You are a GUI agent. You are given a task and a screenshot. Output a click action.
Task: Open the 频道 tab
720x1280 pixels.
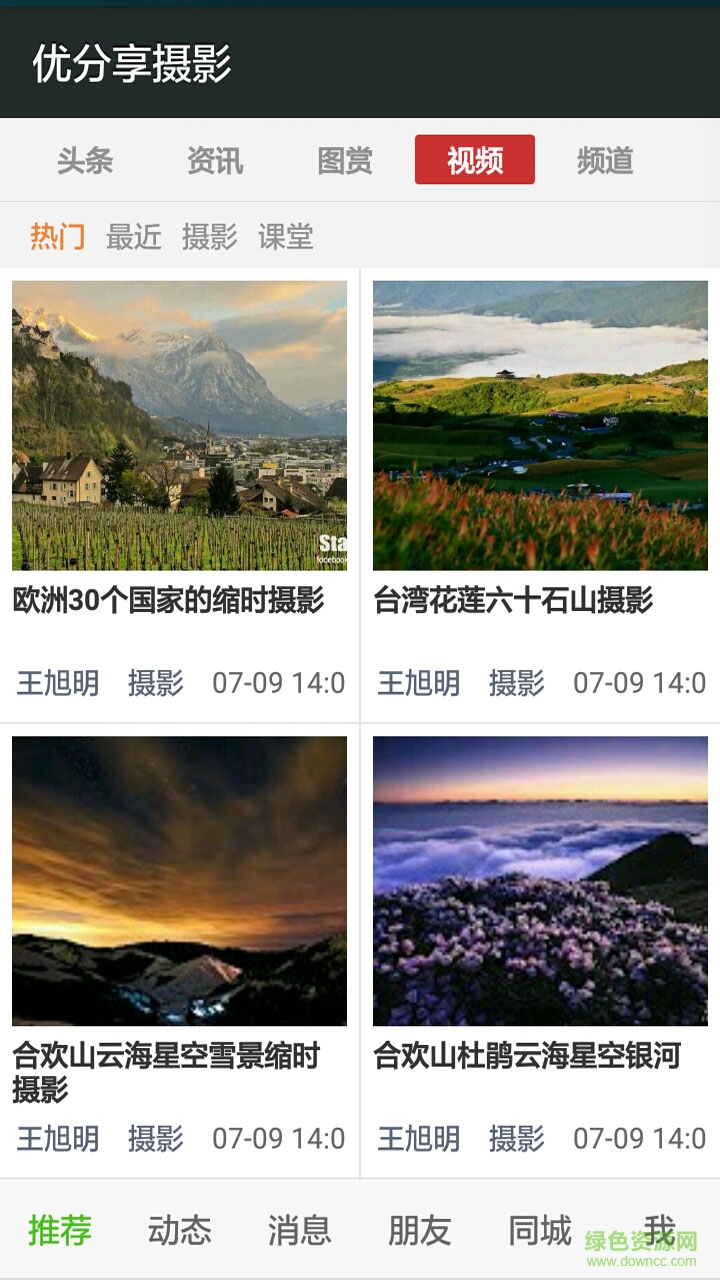click(x=605, y=160)
